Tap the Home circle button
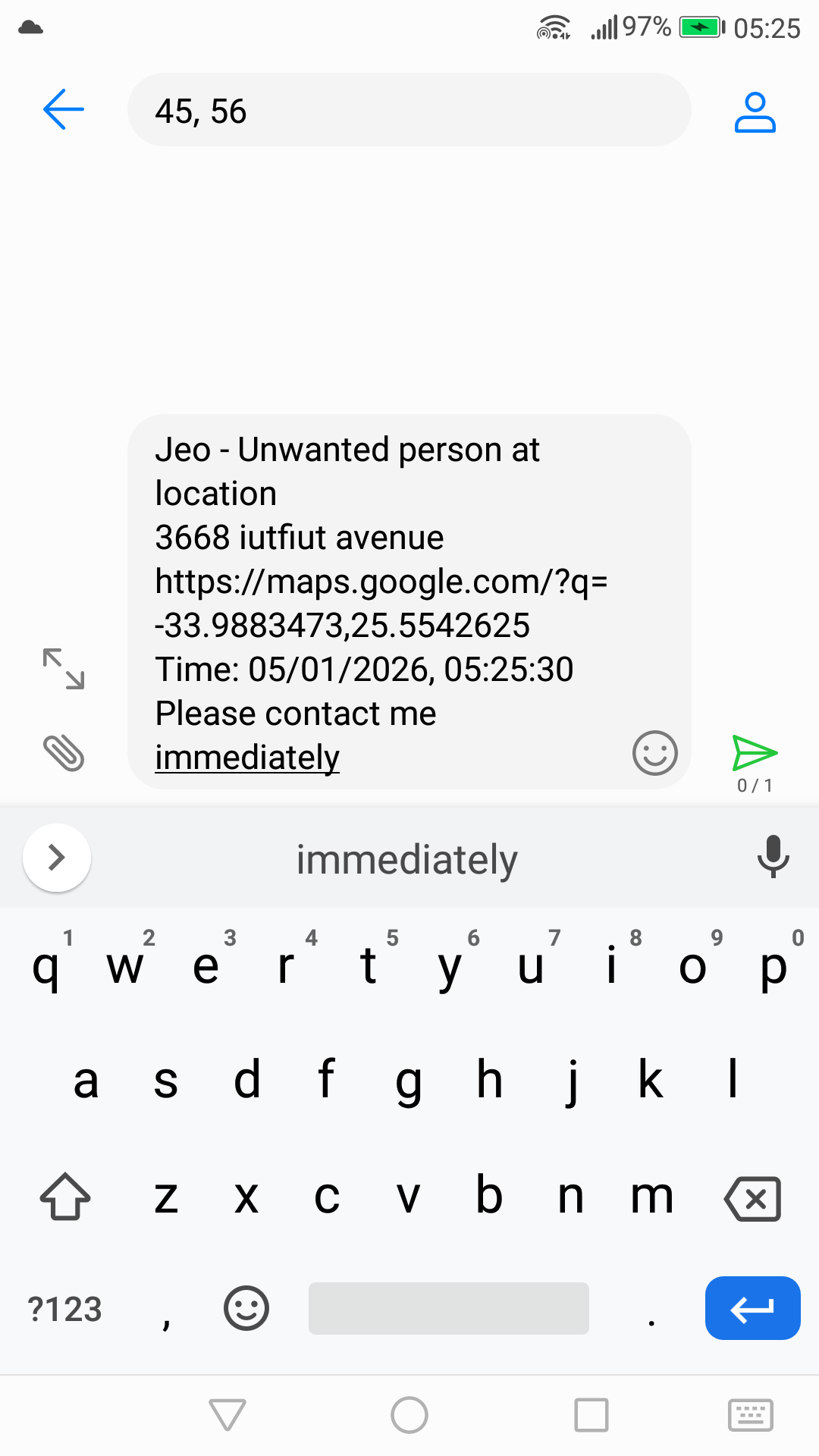This screenshot has width=819, height=1456. coord(409,1415)
